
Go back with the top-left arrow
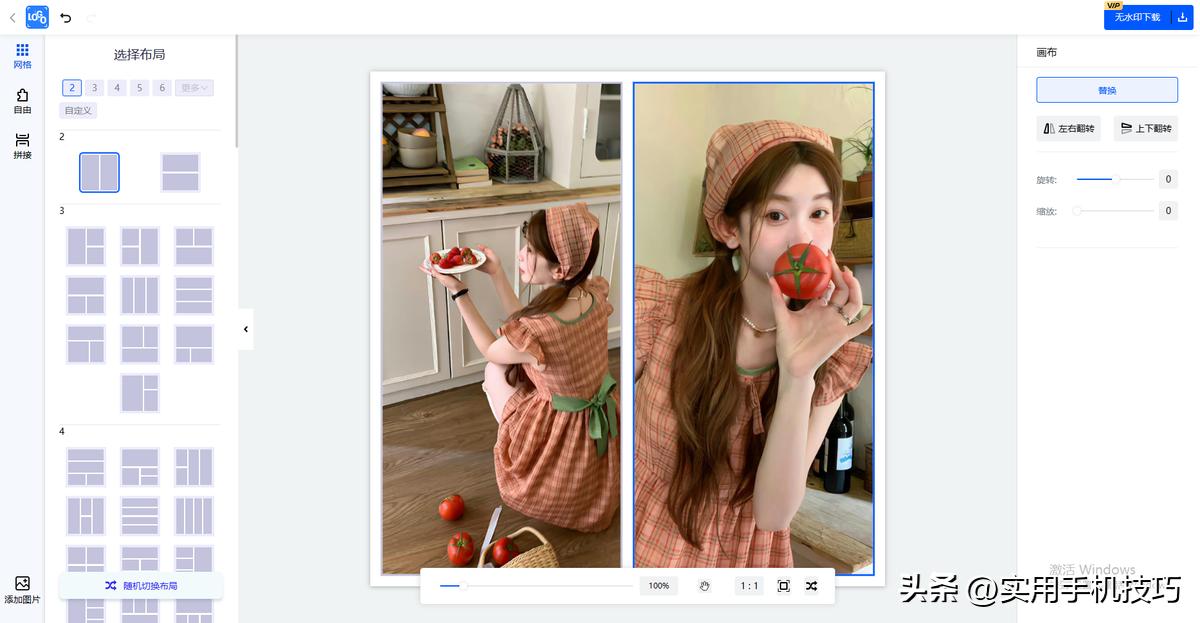[12, 17]
